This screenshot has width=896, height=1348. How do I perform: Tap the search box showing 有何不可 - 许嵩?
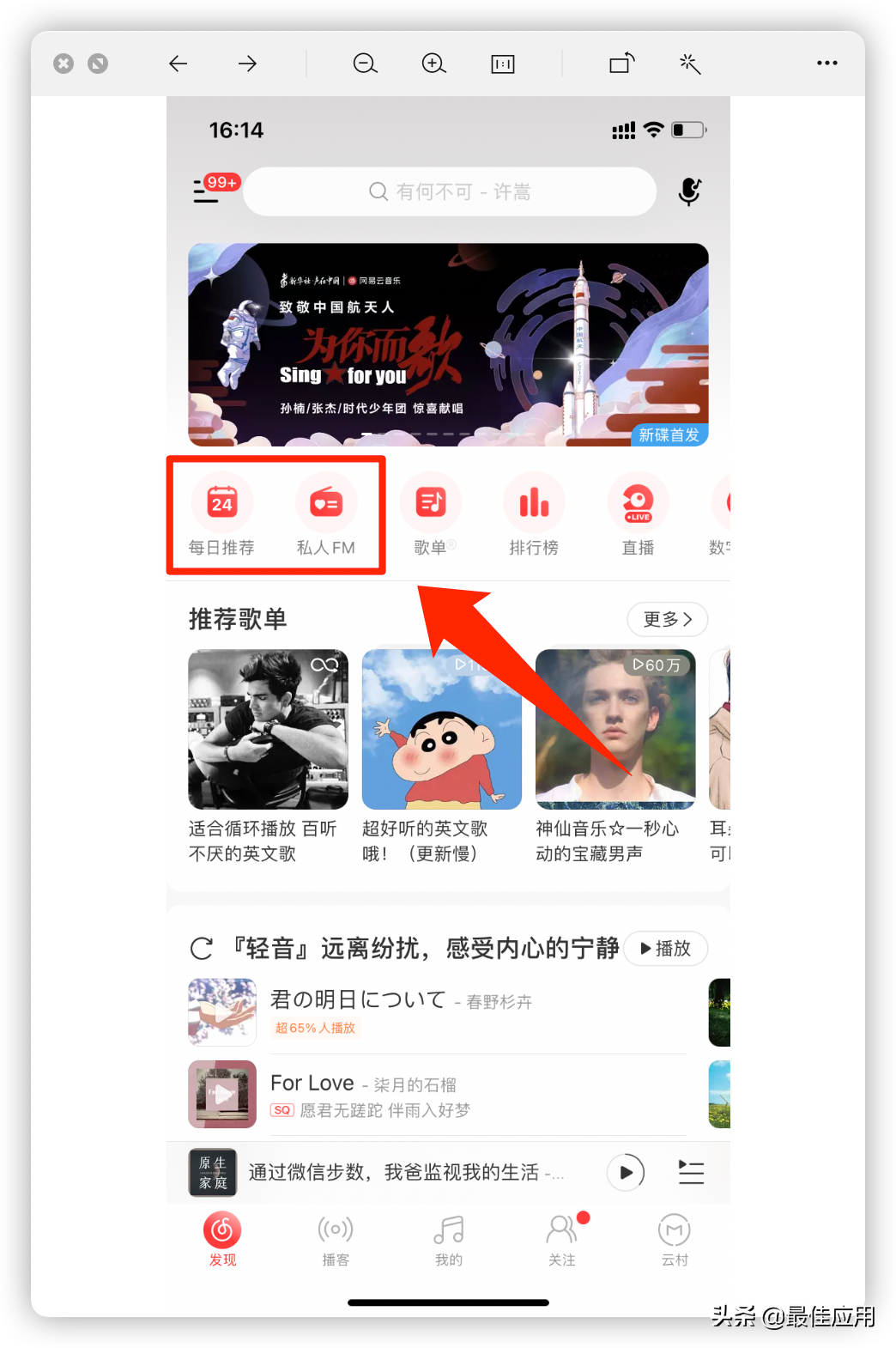coord(450,191)
